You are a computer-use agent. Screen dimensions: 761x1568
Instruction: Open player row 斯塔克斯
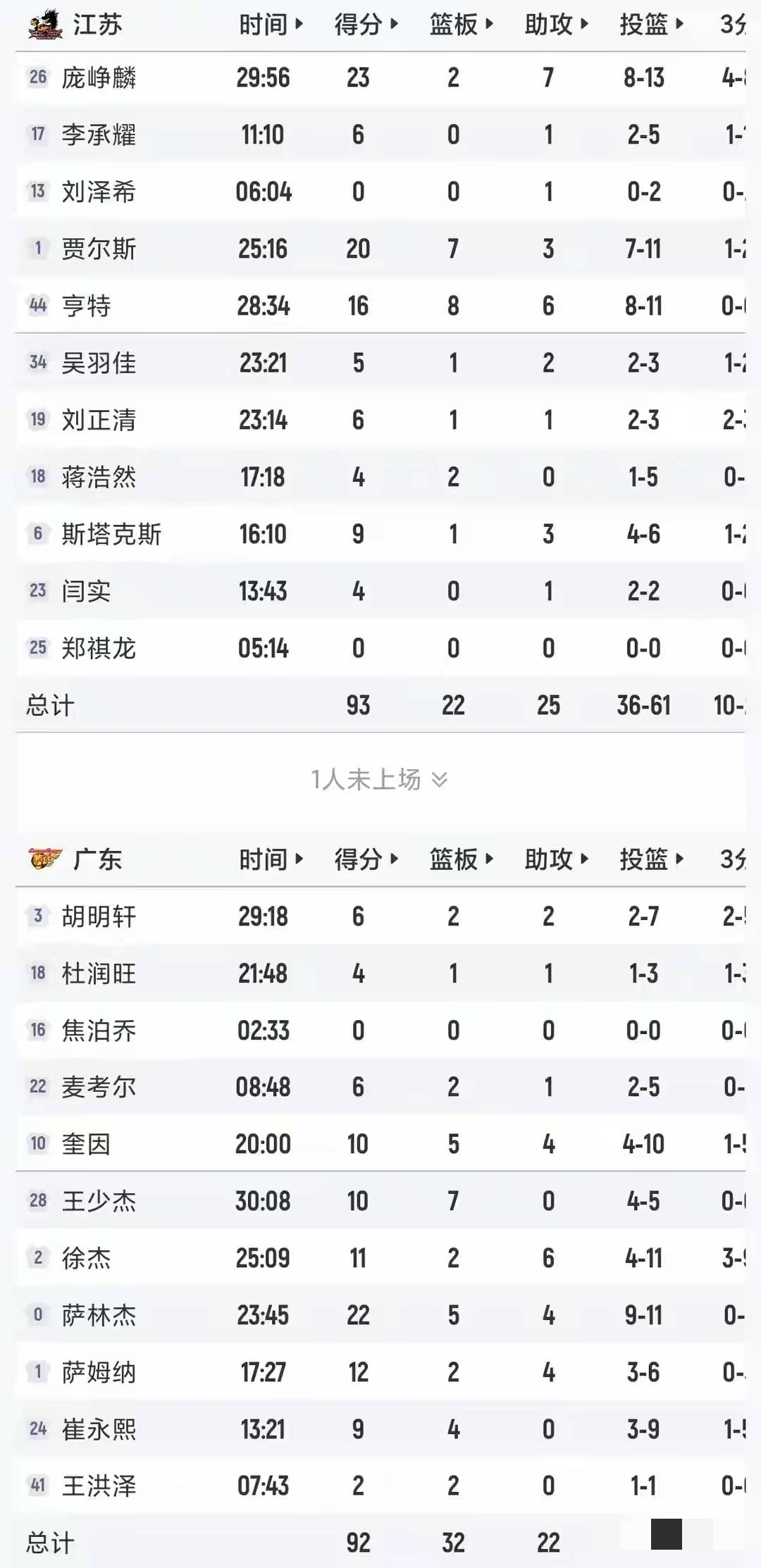[x=111, y=534]
